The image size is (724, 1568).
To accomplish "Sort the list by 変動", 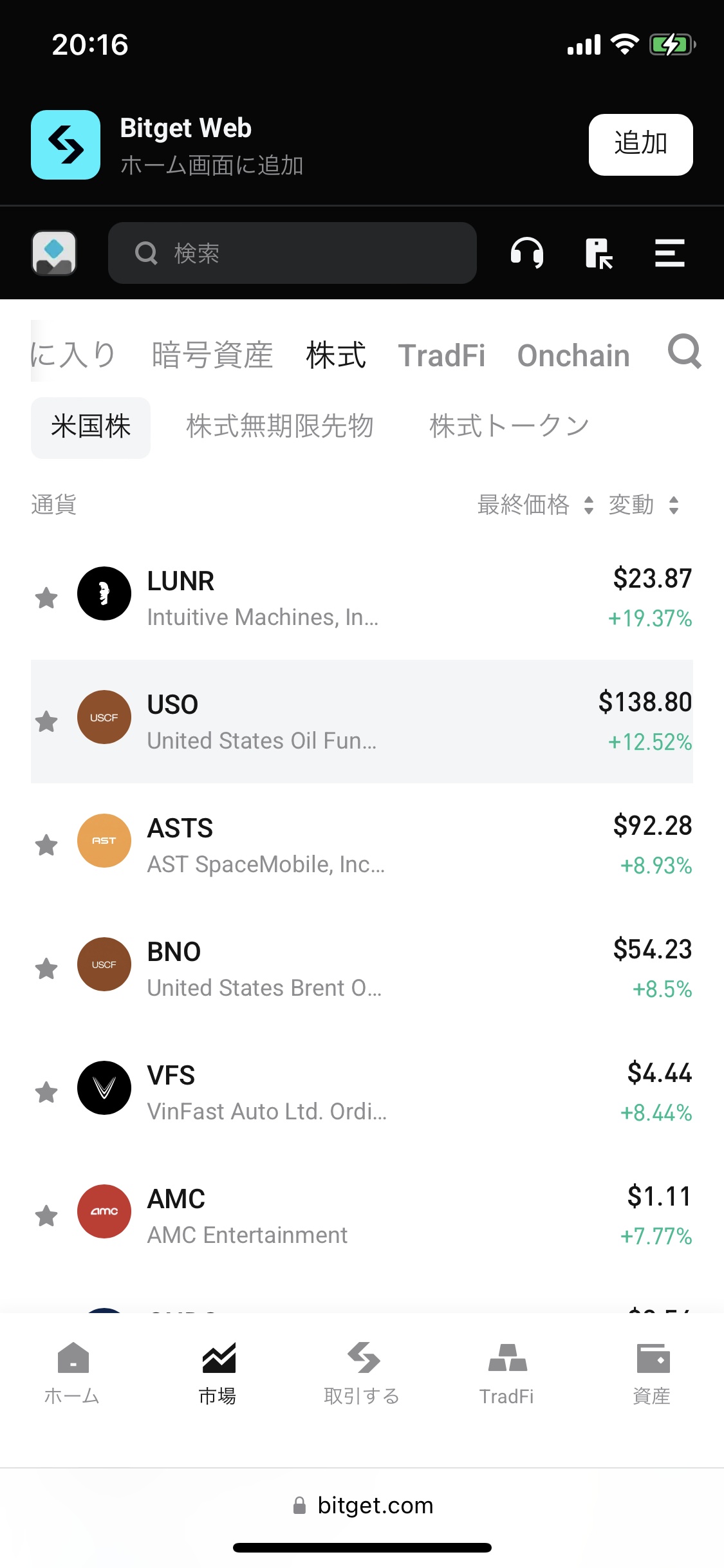I will click(644, 505).
